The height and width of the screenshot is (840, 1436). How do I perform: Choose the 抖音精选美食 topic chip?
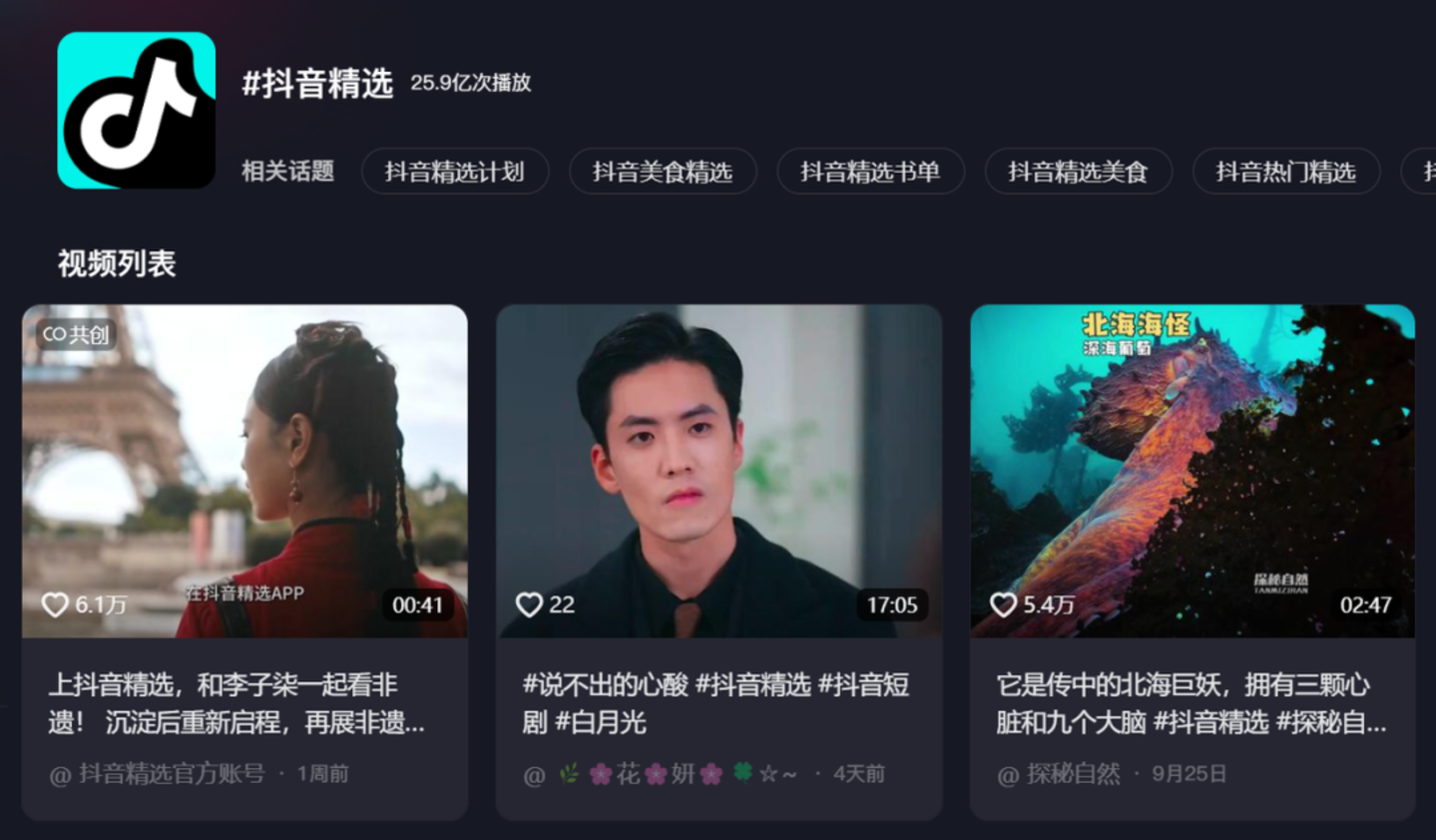click(1078, 172)
